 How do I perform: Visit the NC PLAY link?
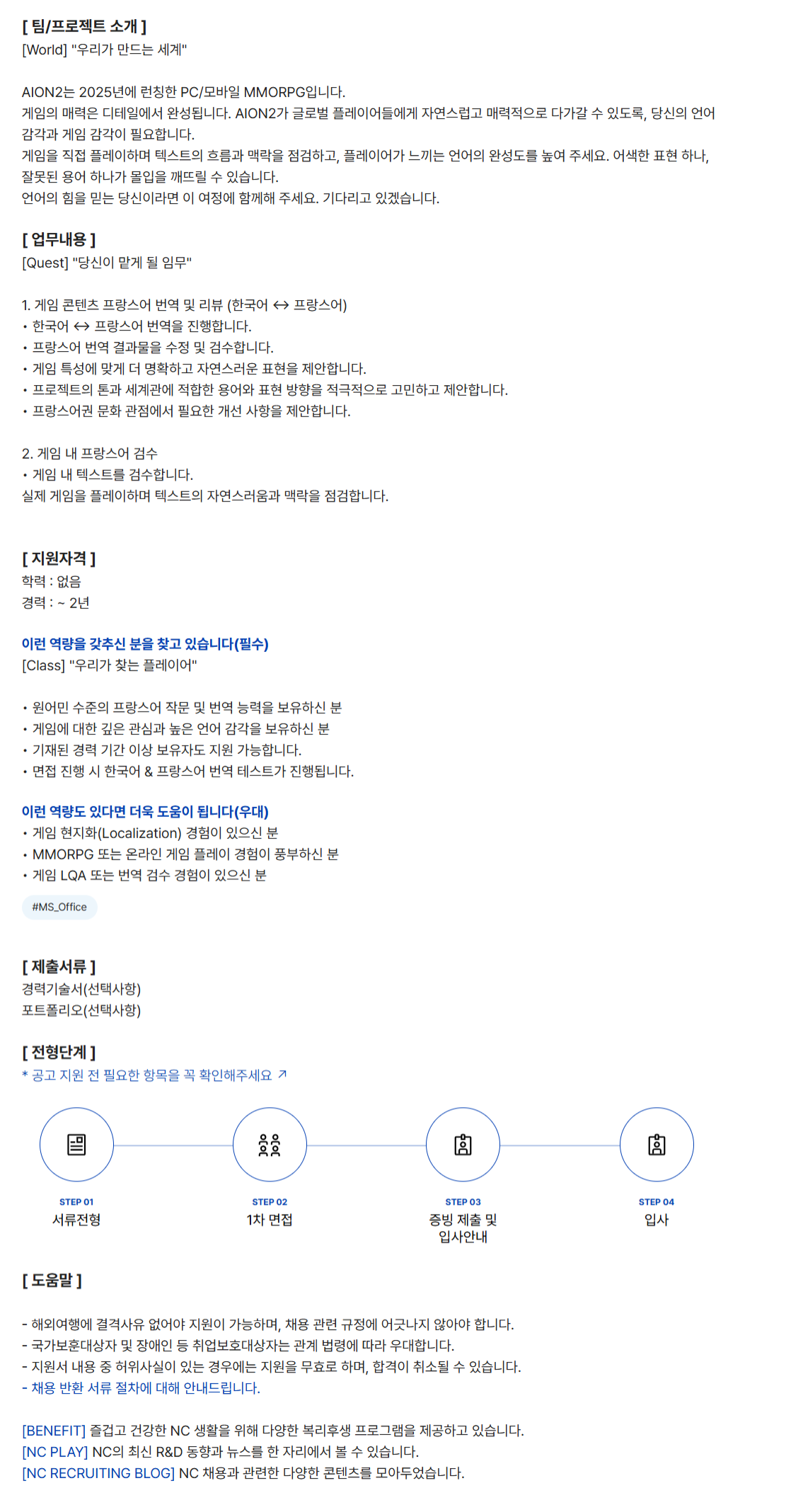[x=55, y=1451]
